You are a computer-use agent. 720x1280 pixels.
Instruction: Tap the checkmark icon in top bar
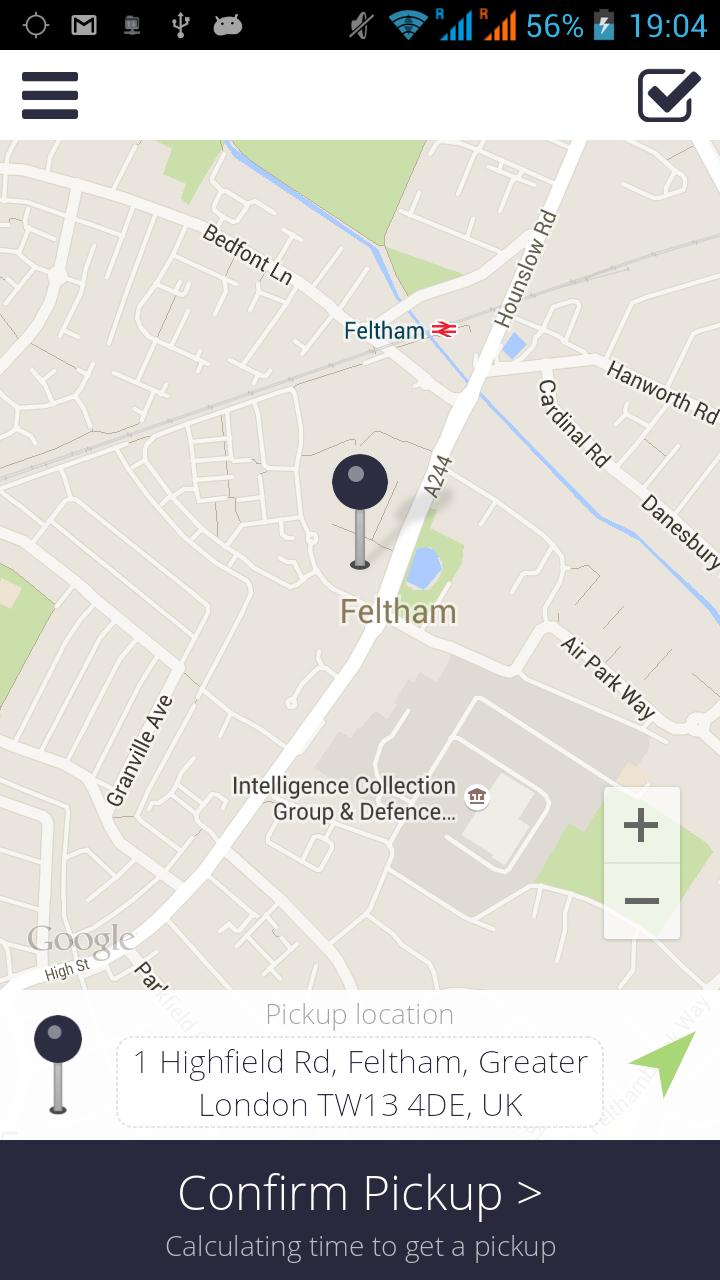[668, 96]
